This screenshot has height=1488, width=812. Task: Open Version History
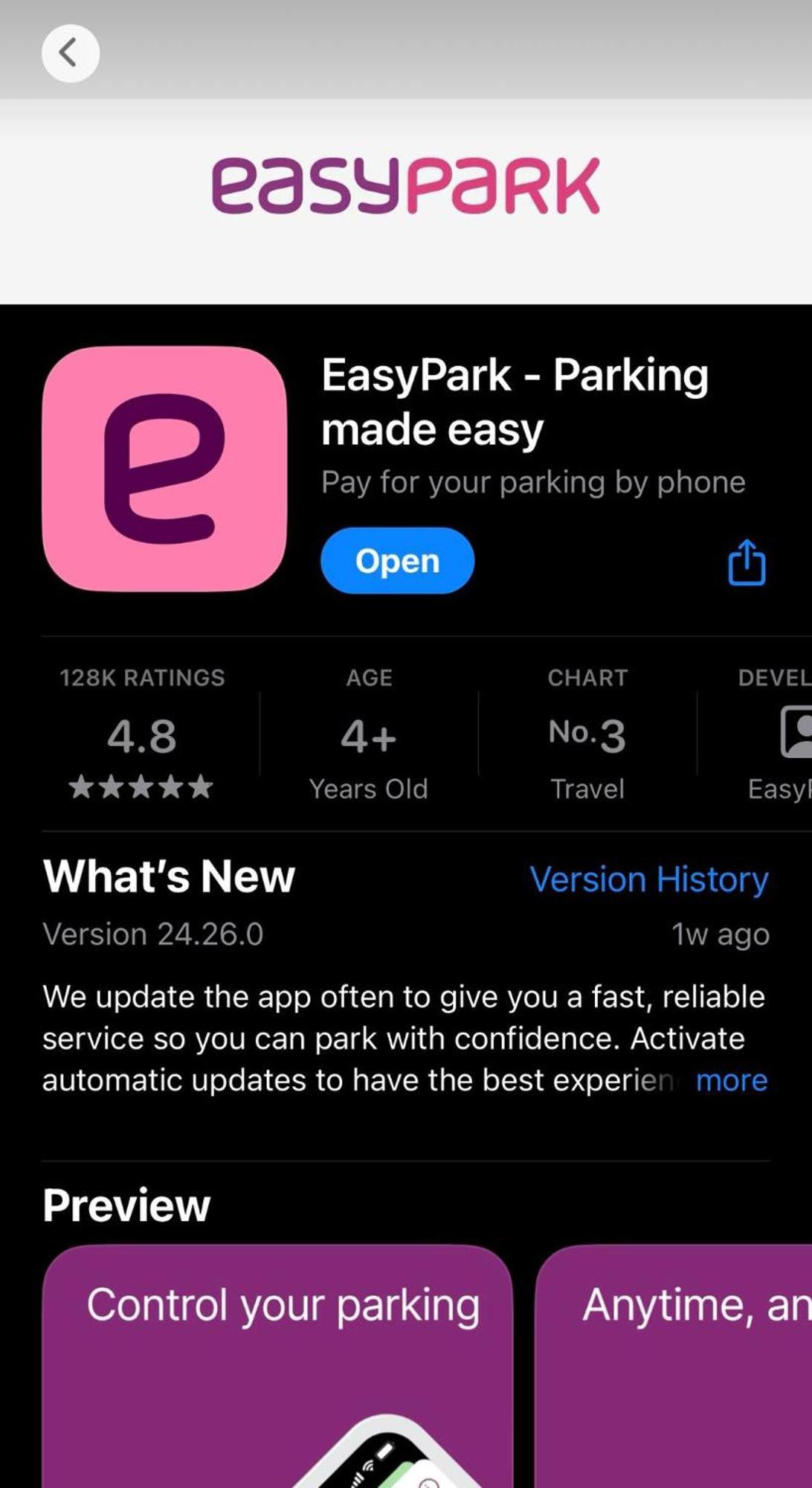click(648, 879)
